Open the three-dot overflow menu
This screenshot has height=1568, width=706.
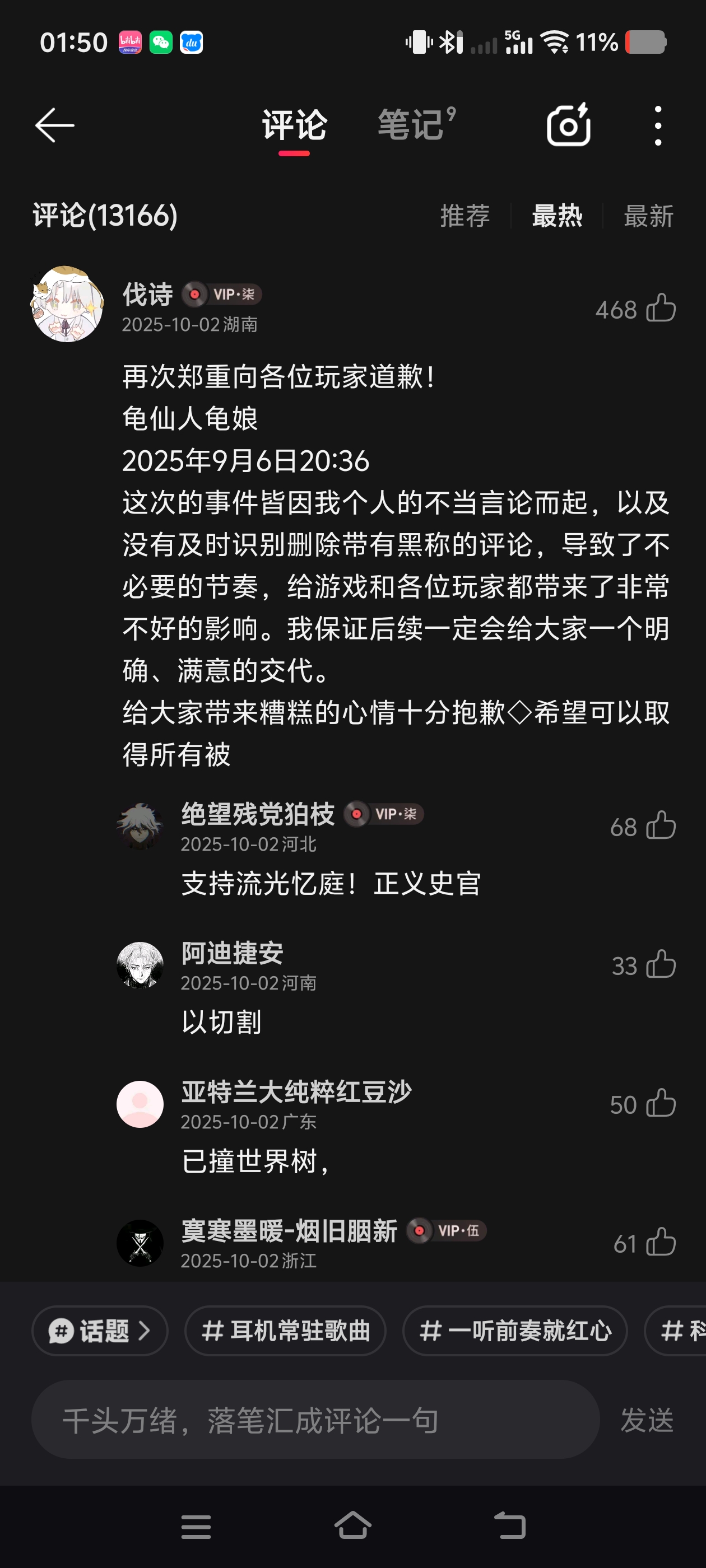tap(657, 125)
